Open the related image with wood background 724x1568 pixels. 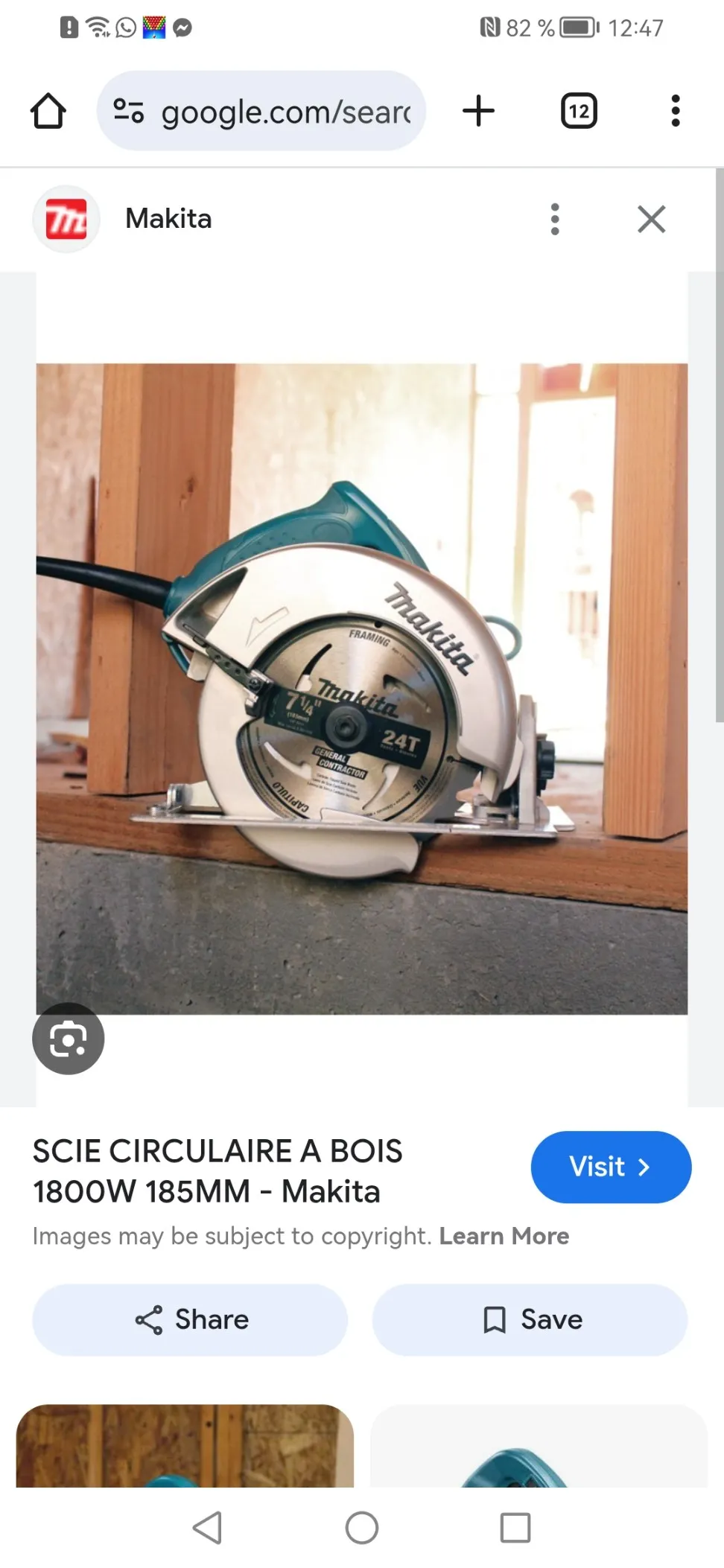point(185,1446)
